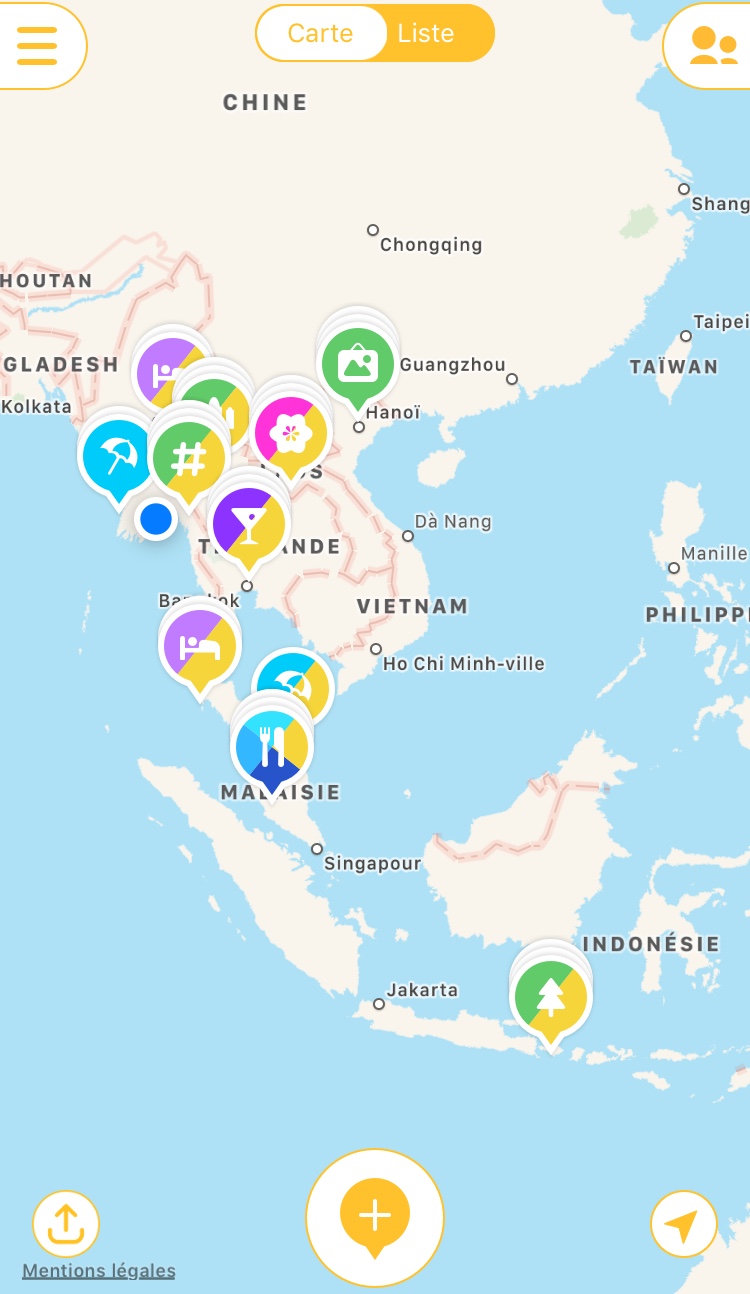This screenshot has width=750, height=1294.
Task: Open the Mentions légales link
Action: tap(99, 1271)
